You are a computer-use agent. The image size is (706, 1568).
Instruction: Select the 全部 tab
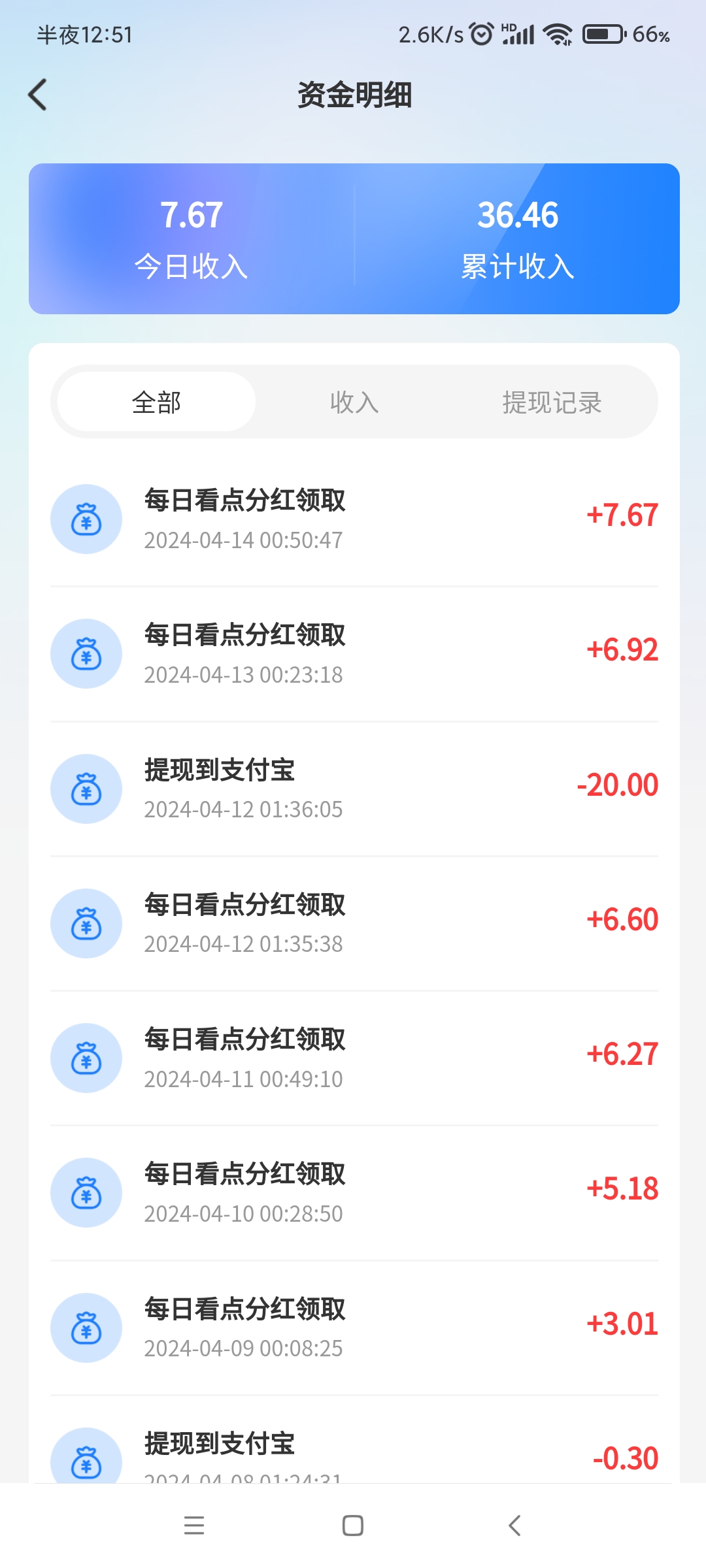(x=156, y=402)
